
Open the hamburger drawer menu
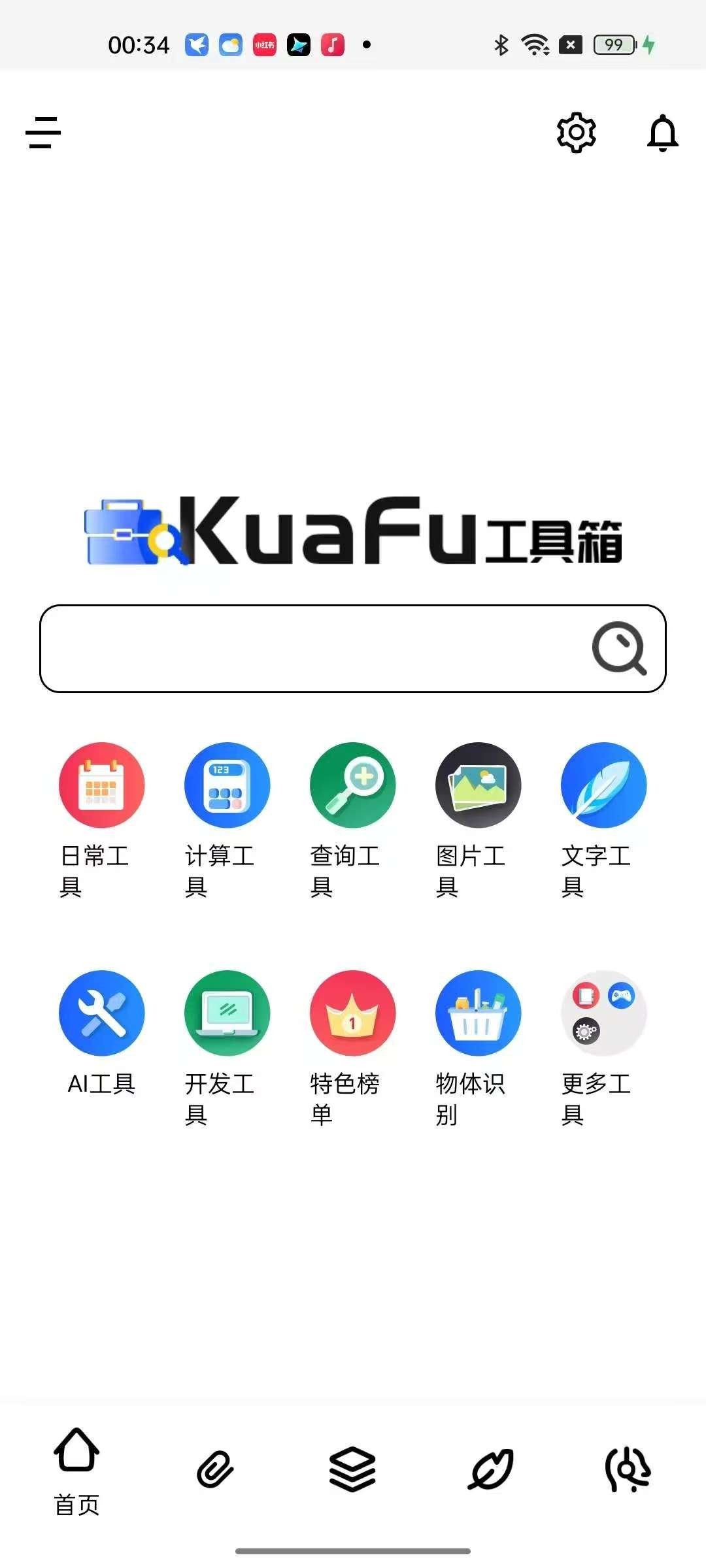pos(43,133)
